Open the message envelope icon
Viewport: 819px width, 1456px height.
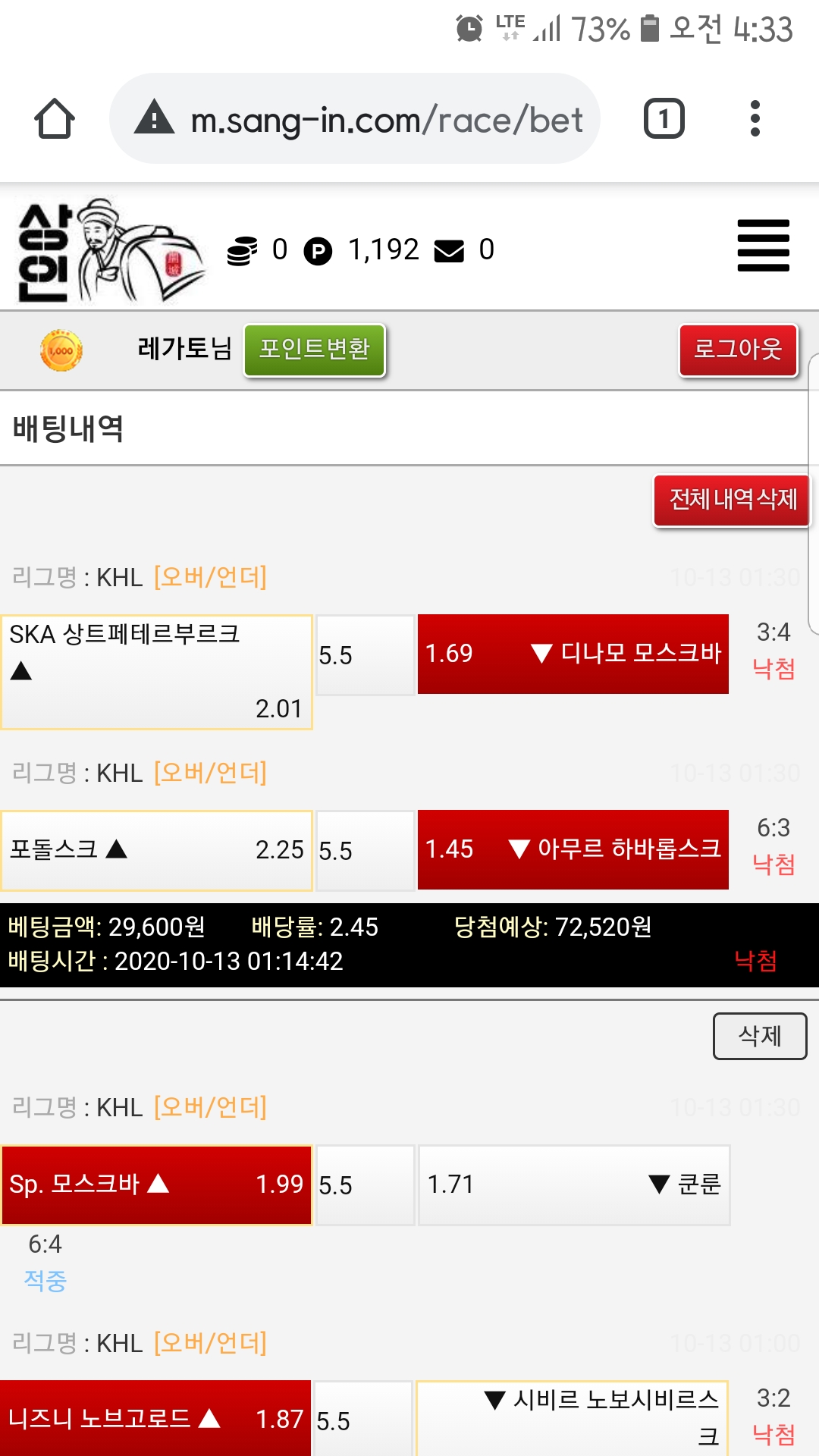(x=449, y=250)
